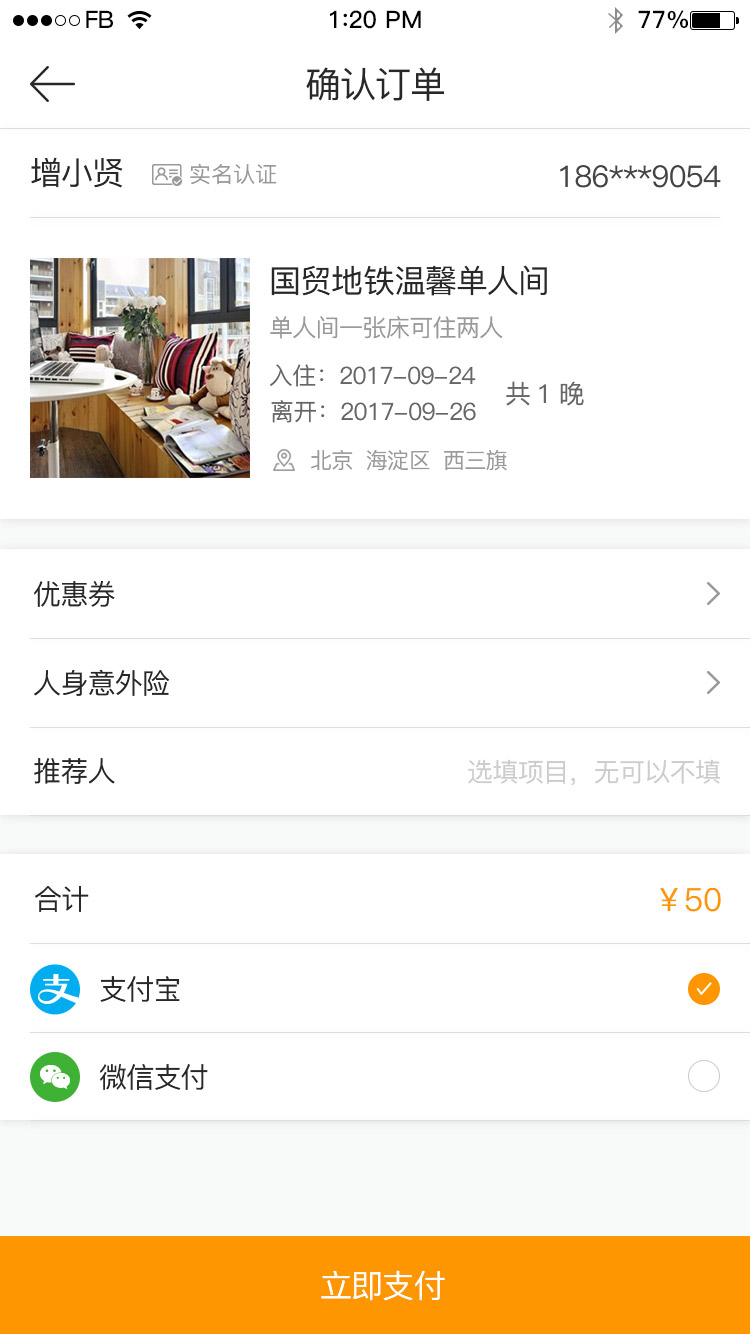
Task: Tap the 立即支付 pay now button
Action: (x=375, y=1285)
